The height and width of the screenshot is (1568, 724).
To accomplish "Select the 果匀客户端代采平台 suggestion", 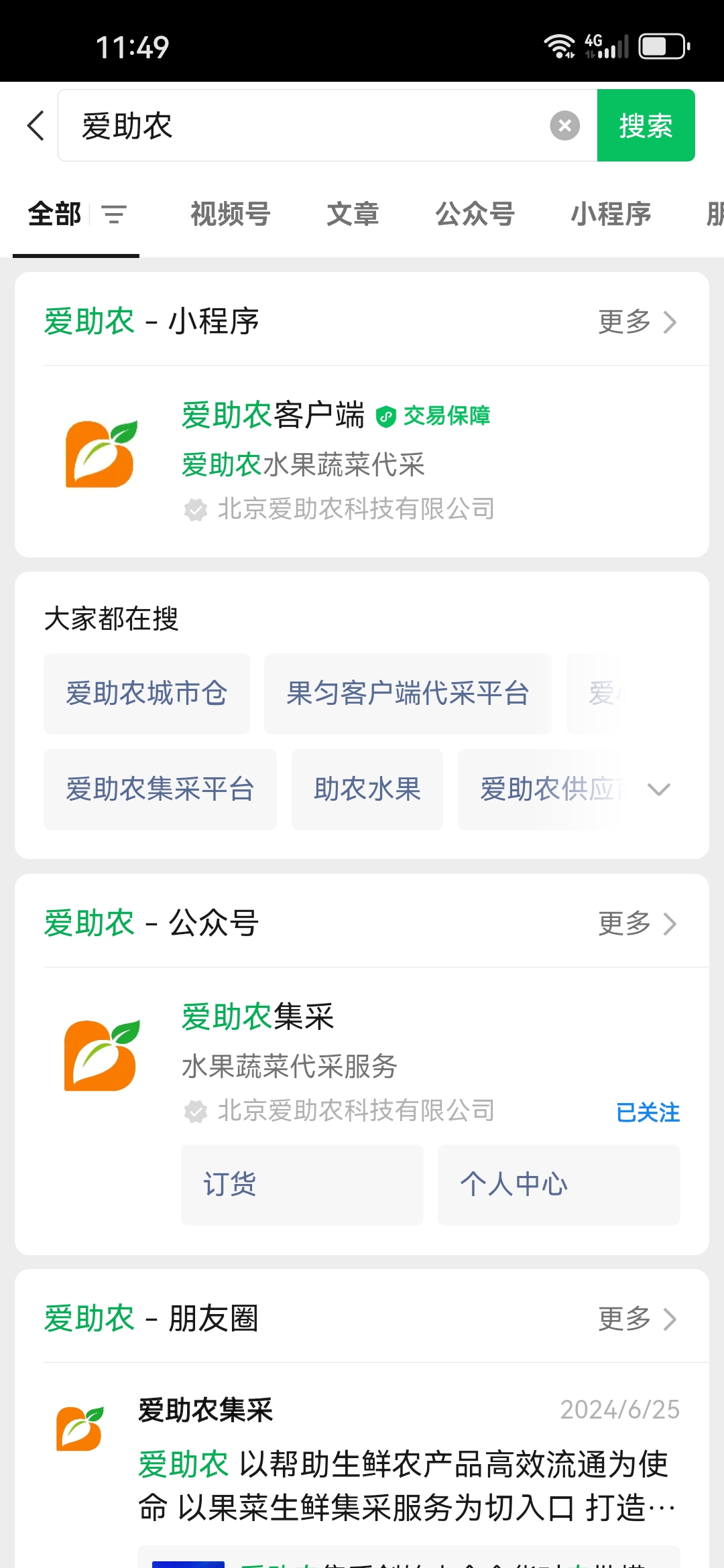I will (408, 694).
